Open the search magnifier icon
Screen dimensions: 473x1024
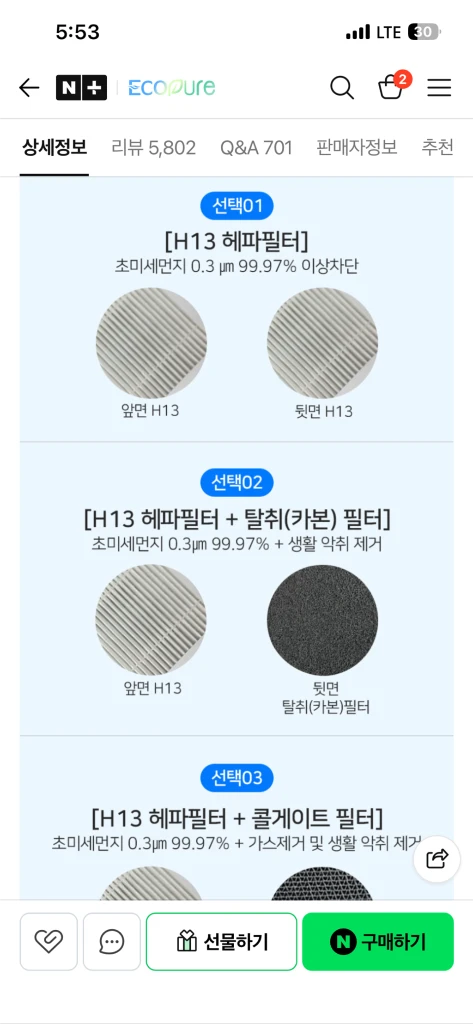[x=342, y=88]
